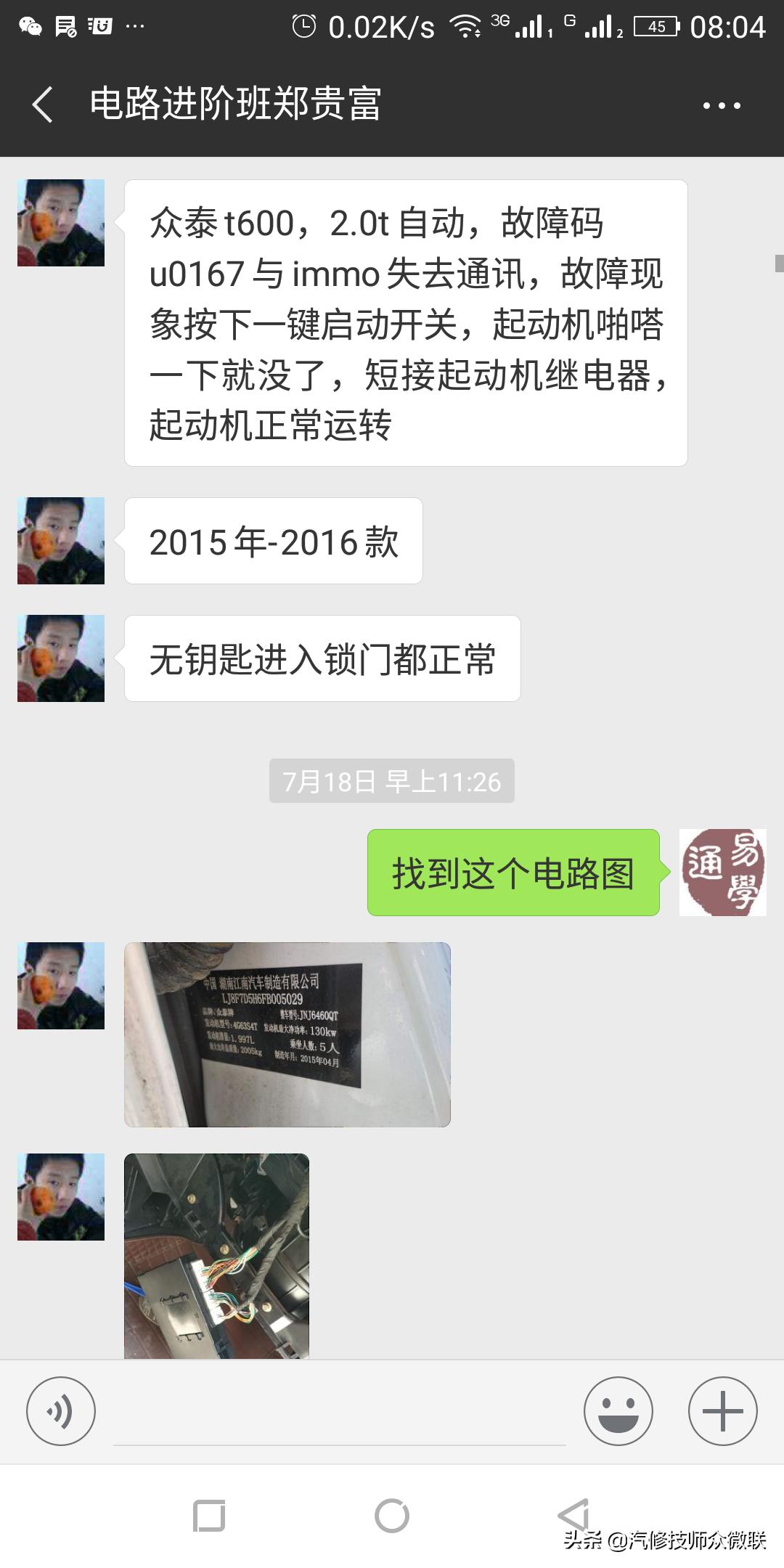
Task: Tap the message text input field
Action: tap(341, 1410)
